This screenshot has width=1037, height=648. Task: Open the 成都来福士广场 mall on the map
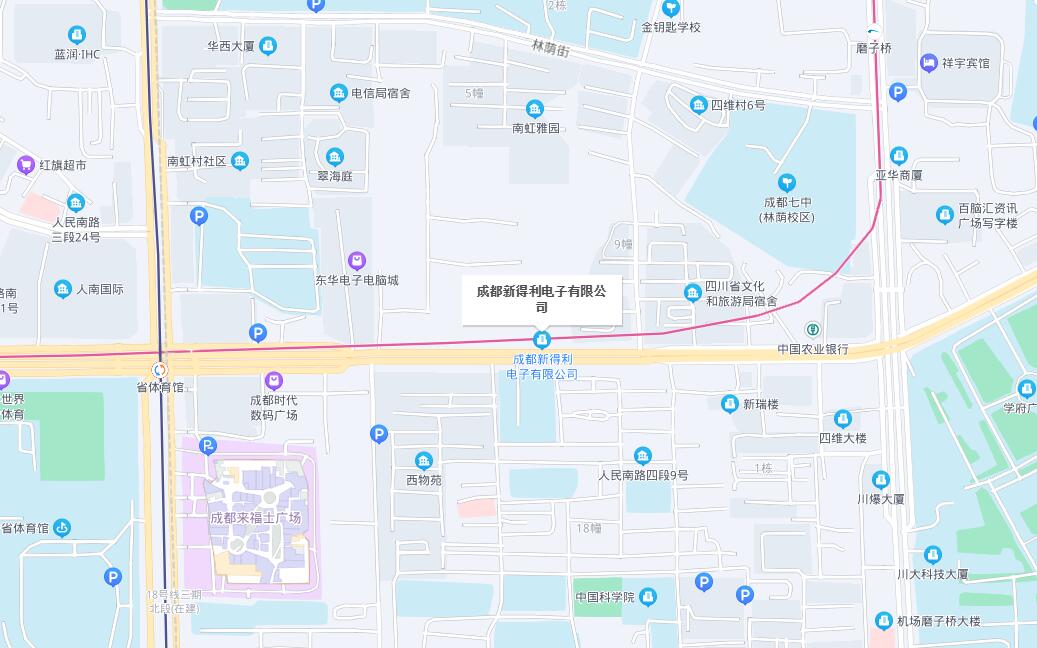pos(255,517)
